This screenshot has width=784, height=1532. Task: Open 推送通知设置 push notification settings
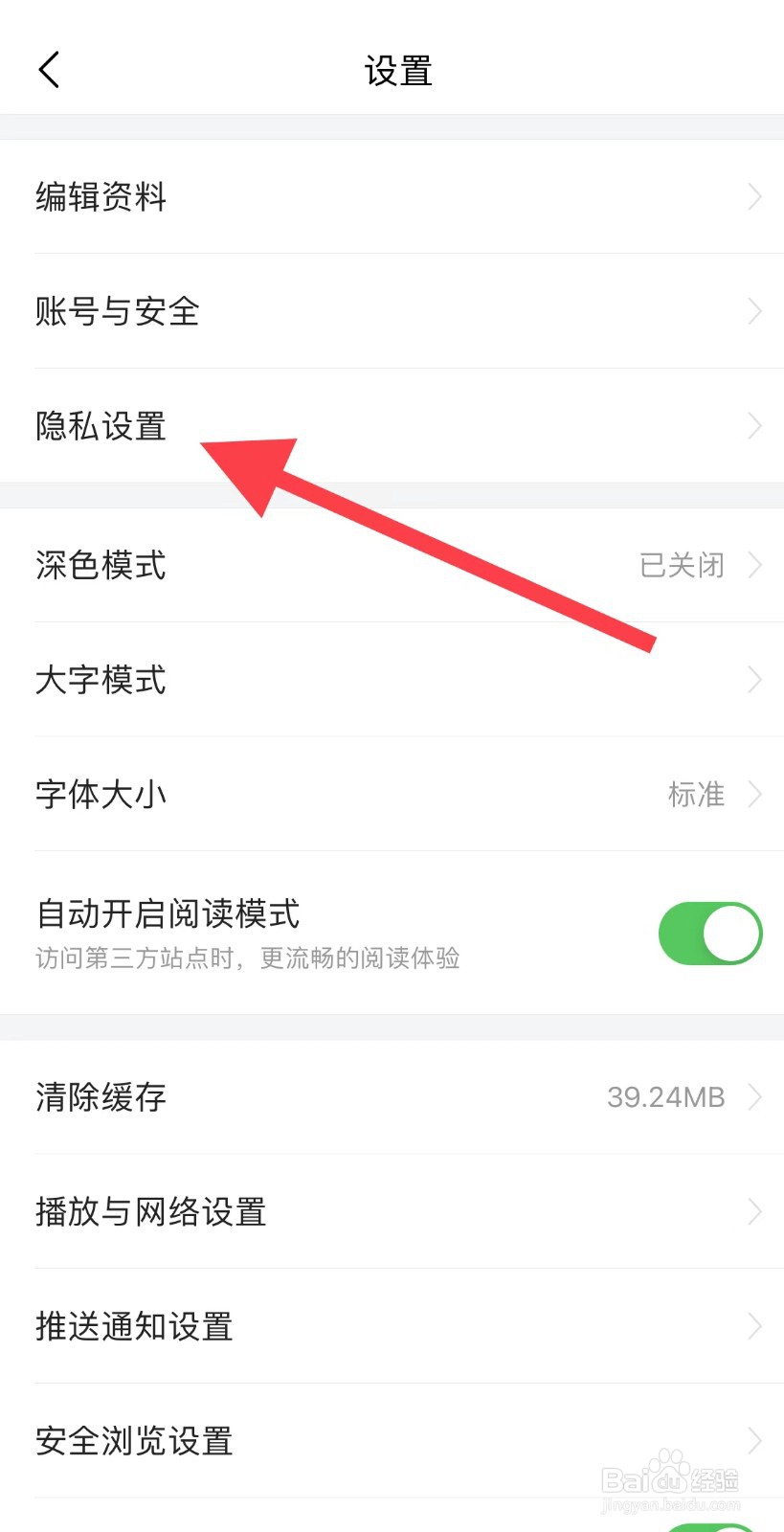coord(134,1325)
